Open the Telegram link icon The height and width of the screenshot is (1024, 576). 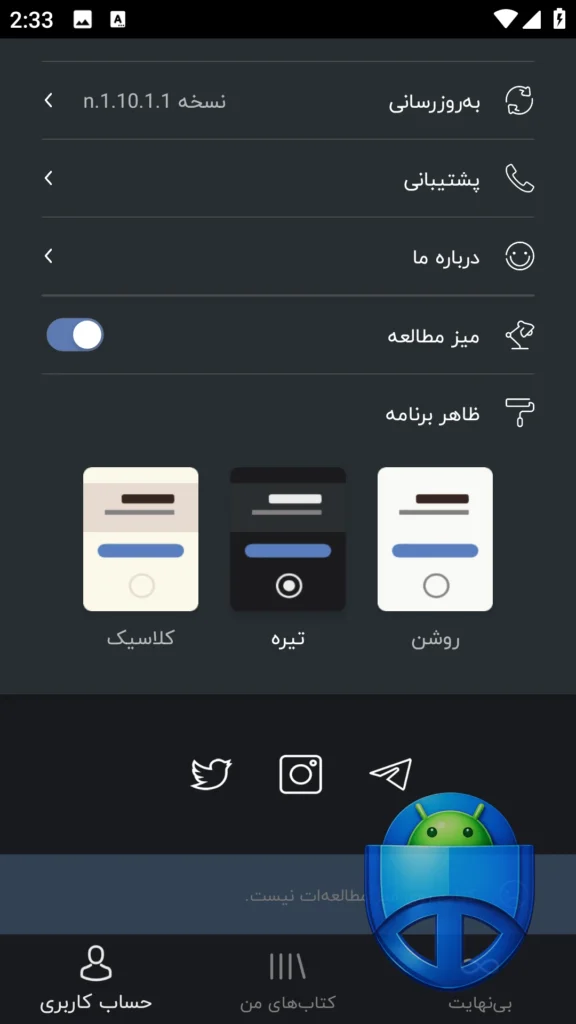[x=391, y=774]
